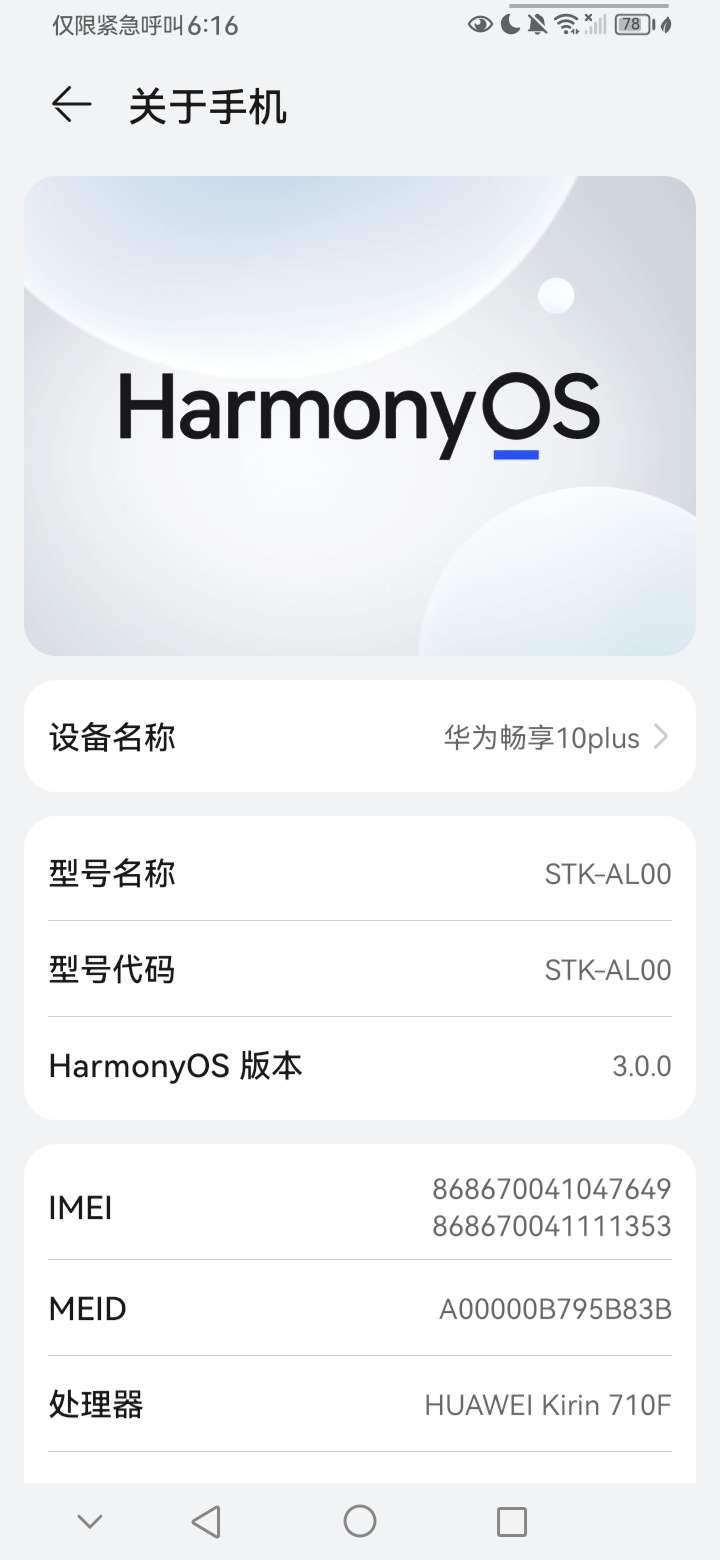Viewport: 720px width, 1560px height.
Task: Open recent apps from navigation bar
Action: click(x=511, y=1521)
